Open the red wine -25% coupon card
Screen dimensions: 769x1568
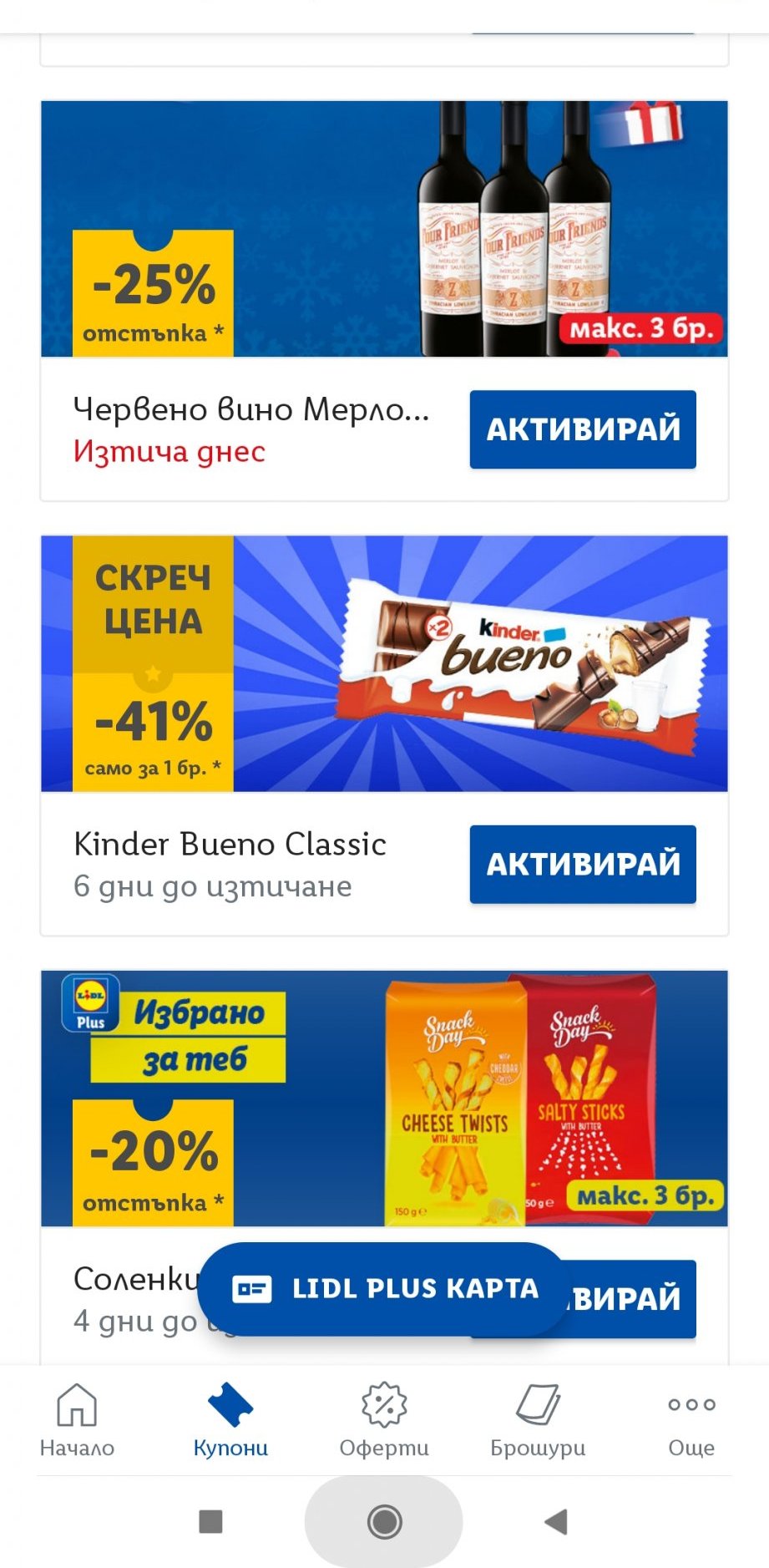pos(384,230)
